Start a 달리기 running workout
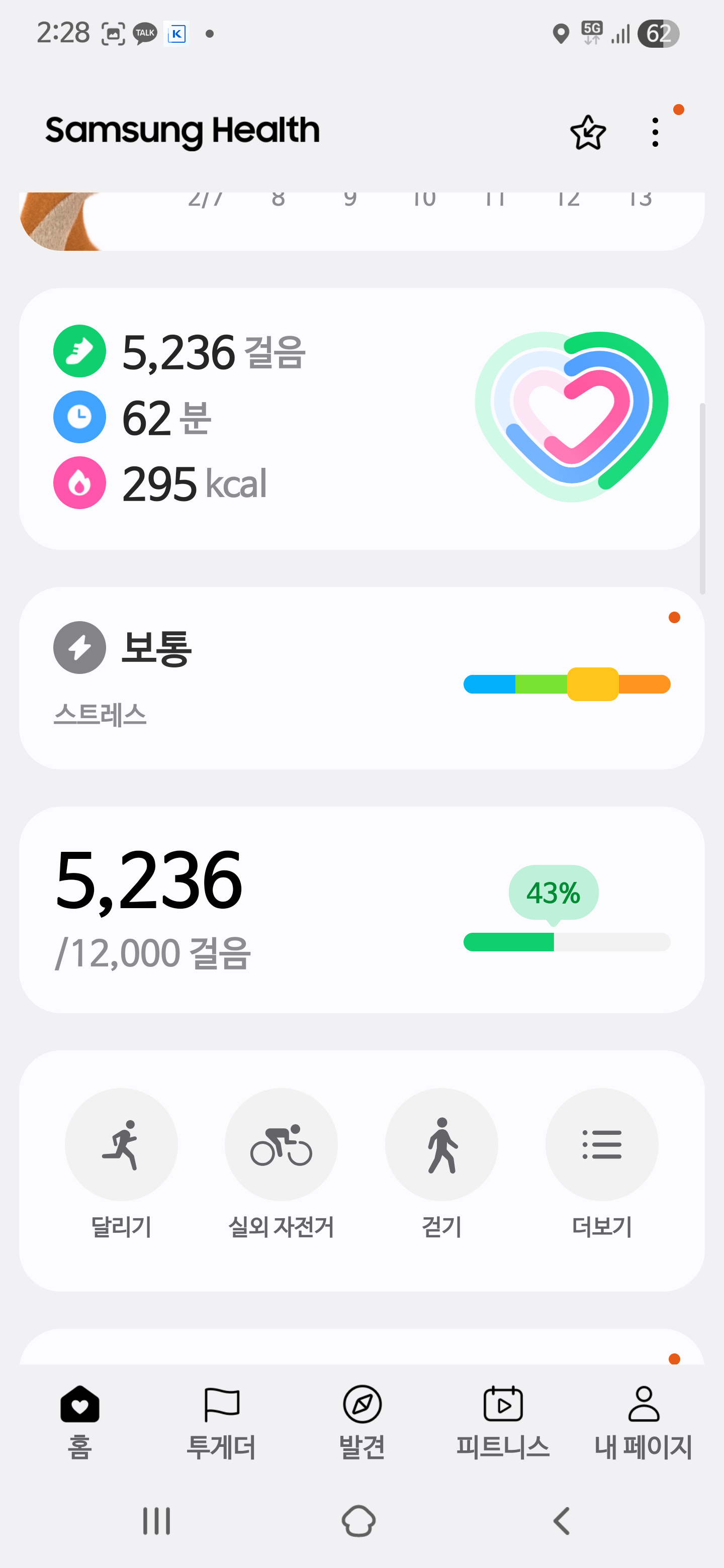This screenshot has height=1568, width=724. (121, 1144)
